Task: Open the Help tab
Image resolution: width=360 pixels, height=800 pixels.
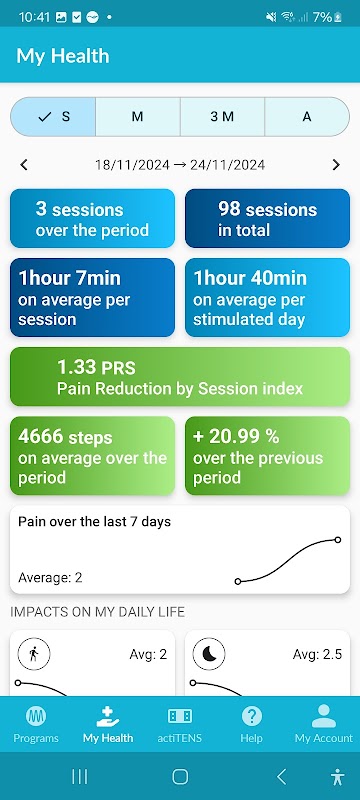Action: (252, 724)
